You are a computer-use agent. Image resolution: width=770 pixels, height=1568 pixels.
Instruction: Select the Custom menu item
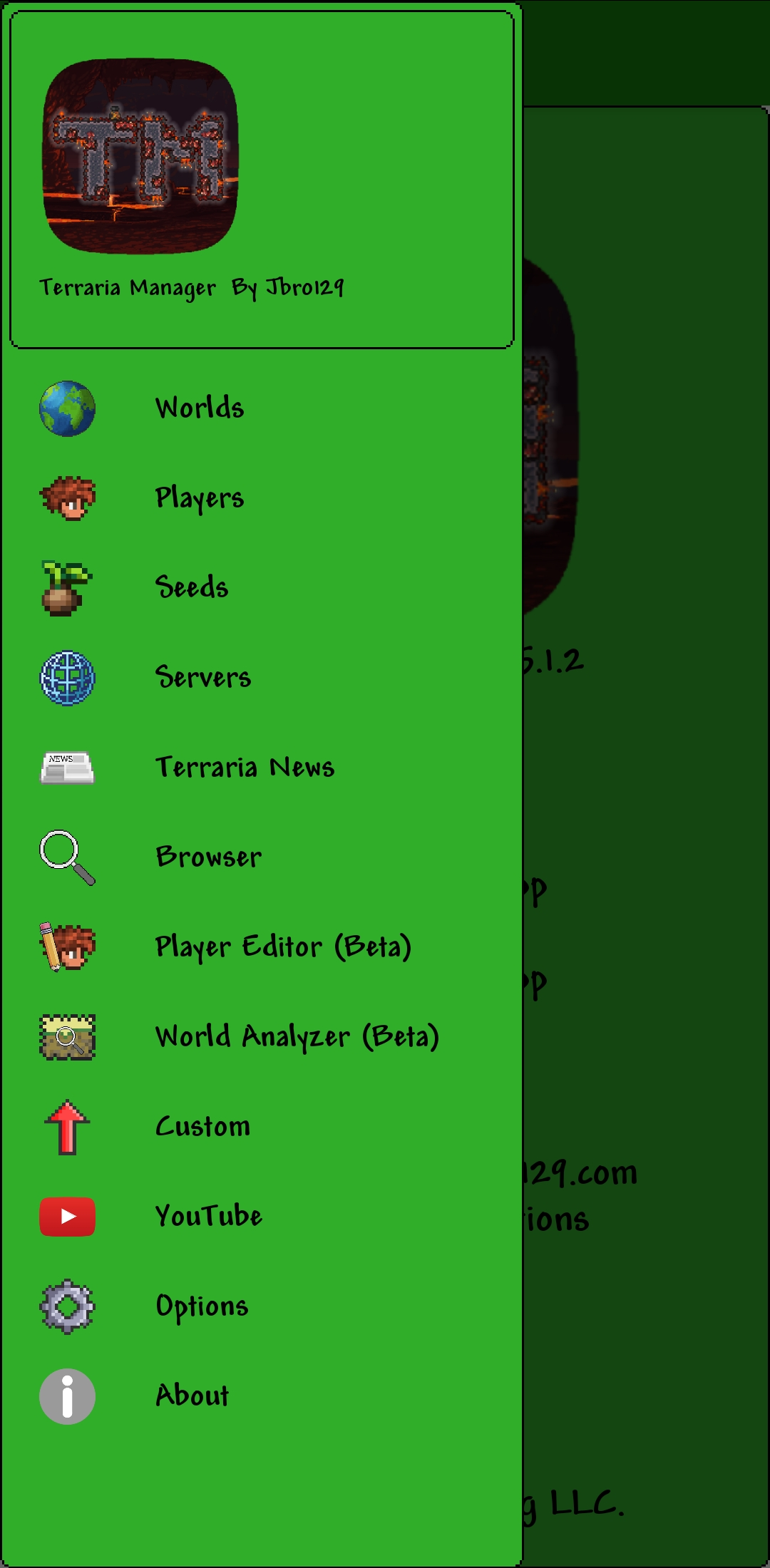(x=203, y=1127)
